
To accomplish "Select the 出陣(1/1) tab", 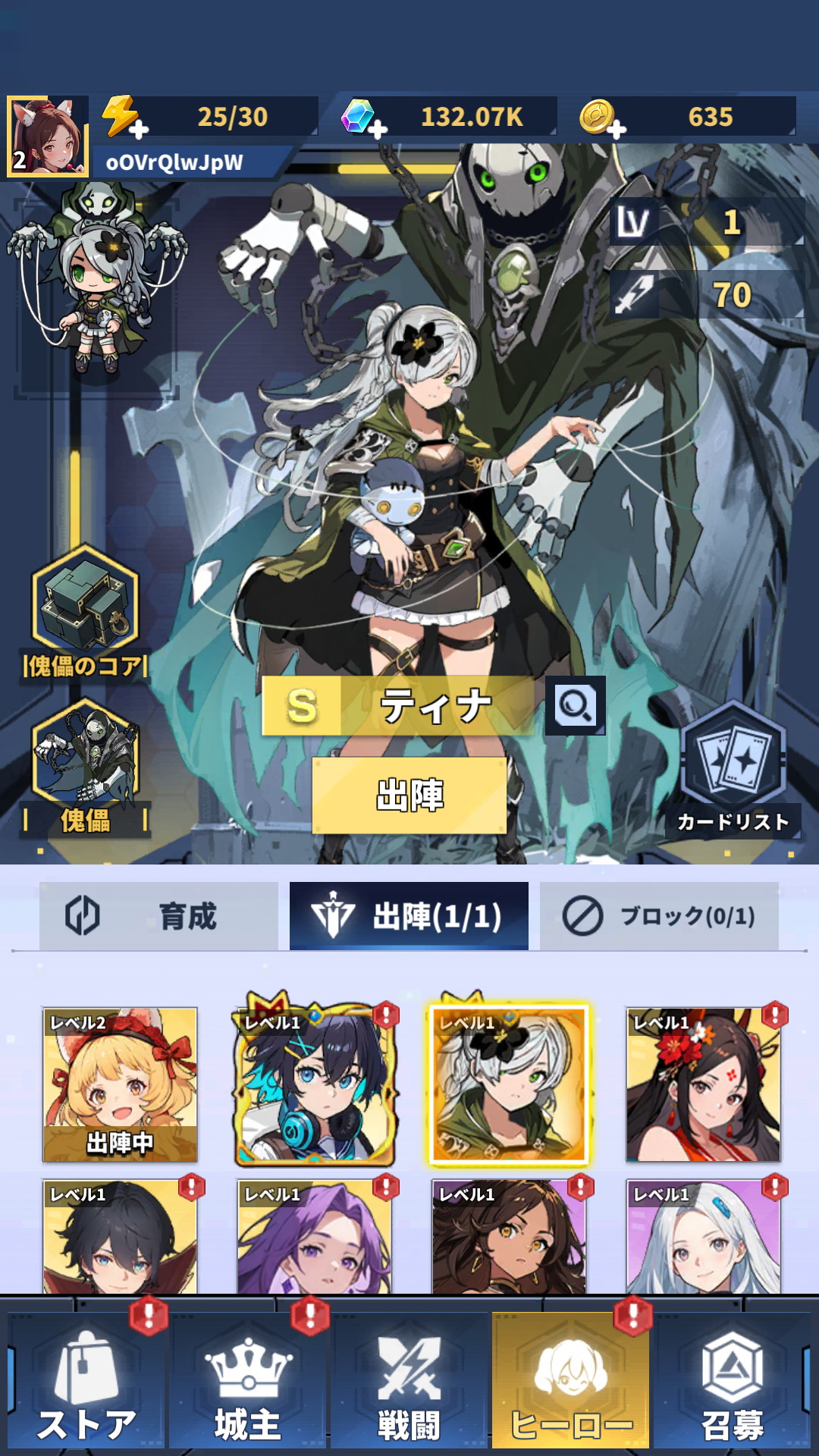I will pyautogui.click(x=409, y=916).
